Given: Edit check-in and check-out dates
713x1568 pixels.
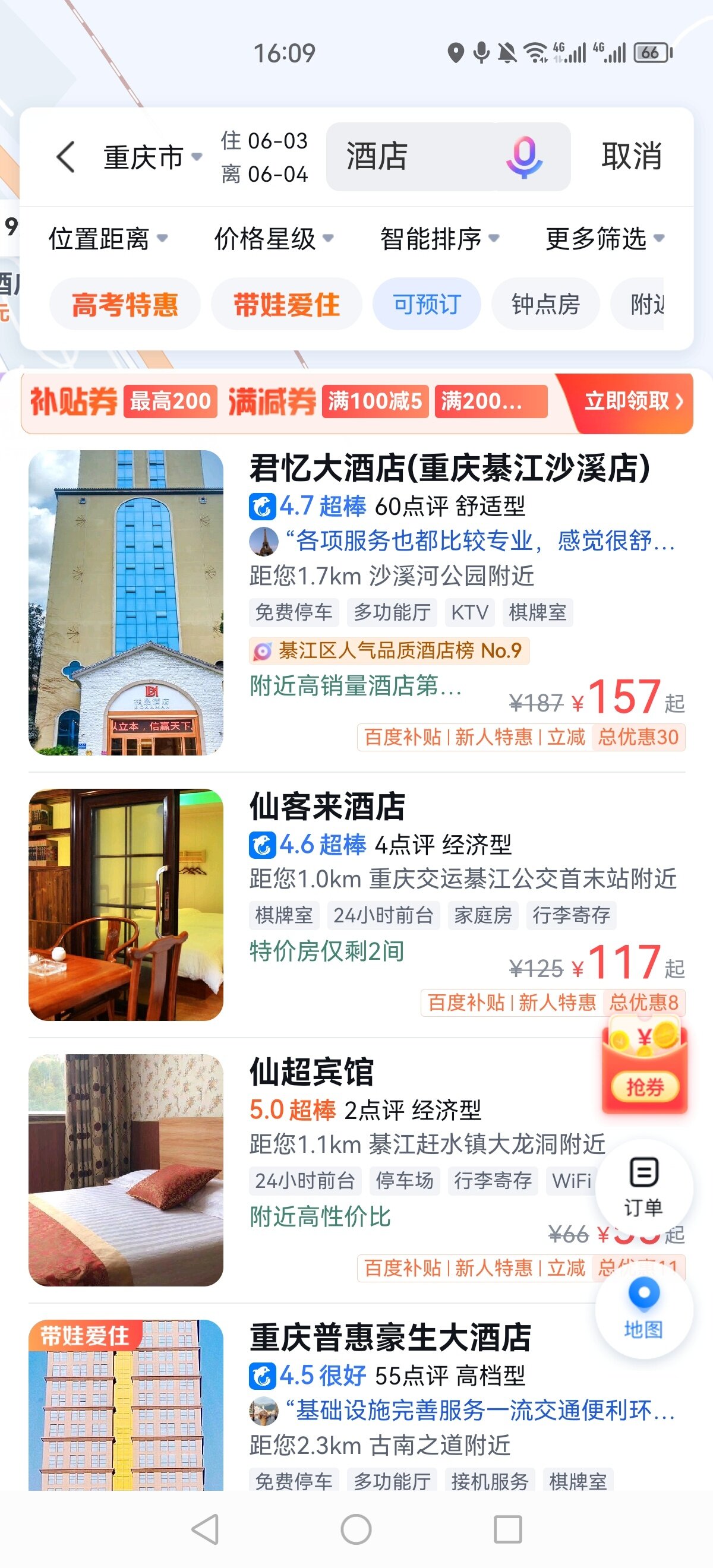Looking at the screenshot, I should (x=264, y=157).
